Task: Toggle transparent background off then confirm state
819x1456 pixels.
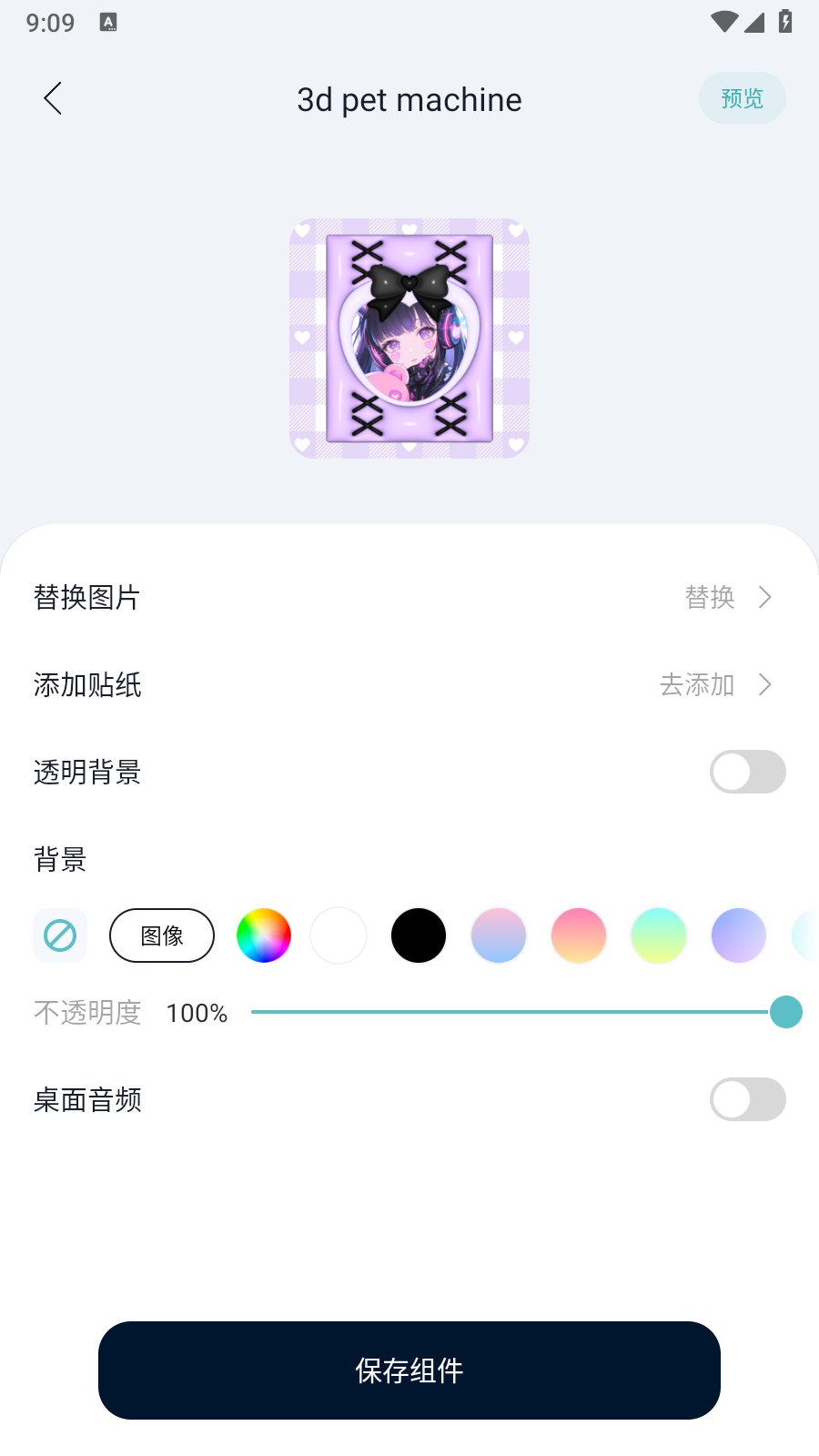Action: (747, 772)
